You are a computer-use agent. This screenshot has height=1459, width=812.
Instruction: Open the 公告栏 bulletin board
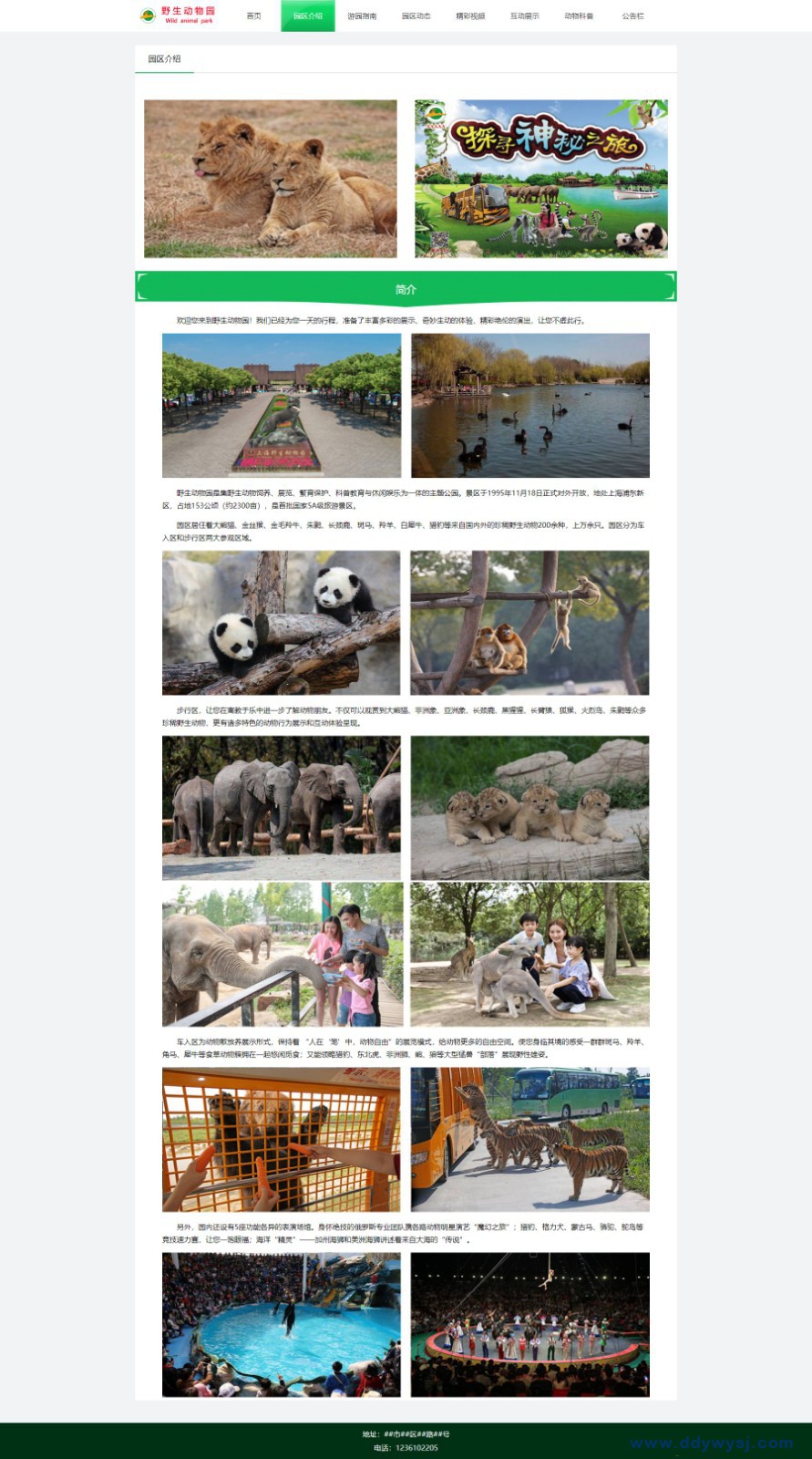pyautogui.click(x=632, y=16)
